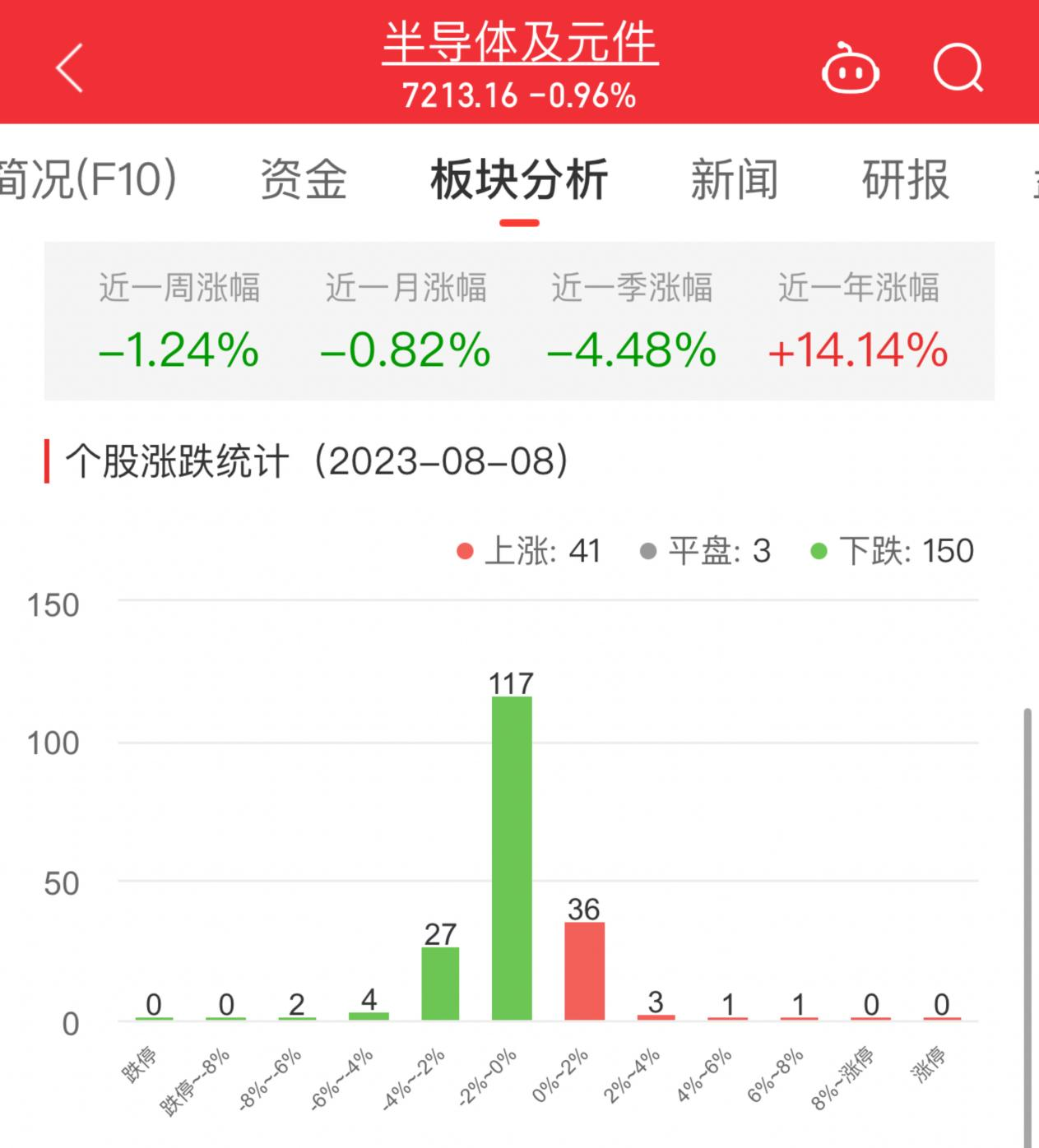Open the search magnifier
Screen dimensions: 1039x1148
coord(958,68)
